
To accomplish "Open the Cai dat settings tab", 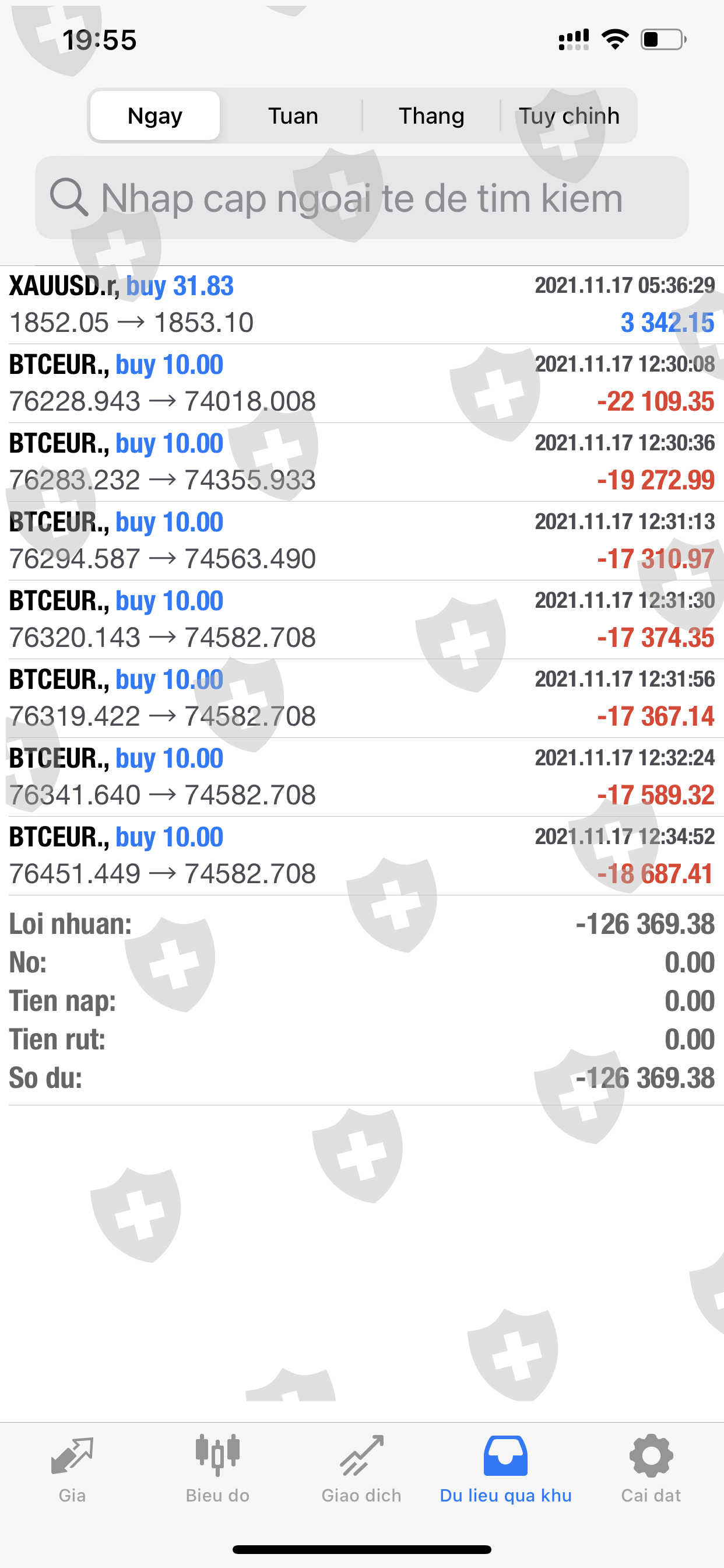I will [x=651, y=1468].
